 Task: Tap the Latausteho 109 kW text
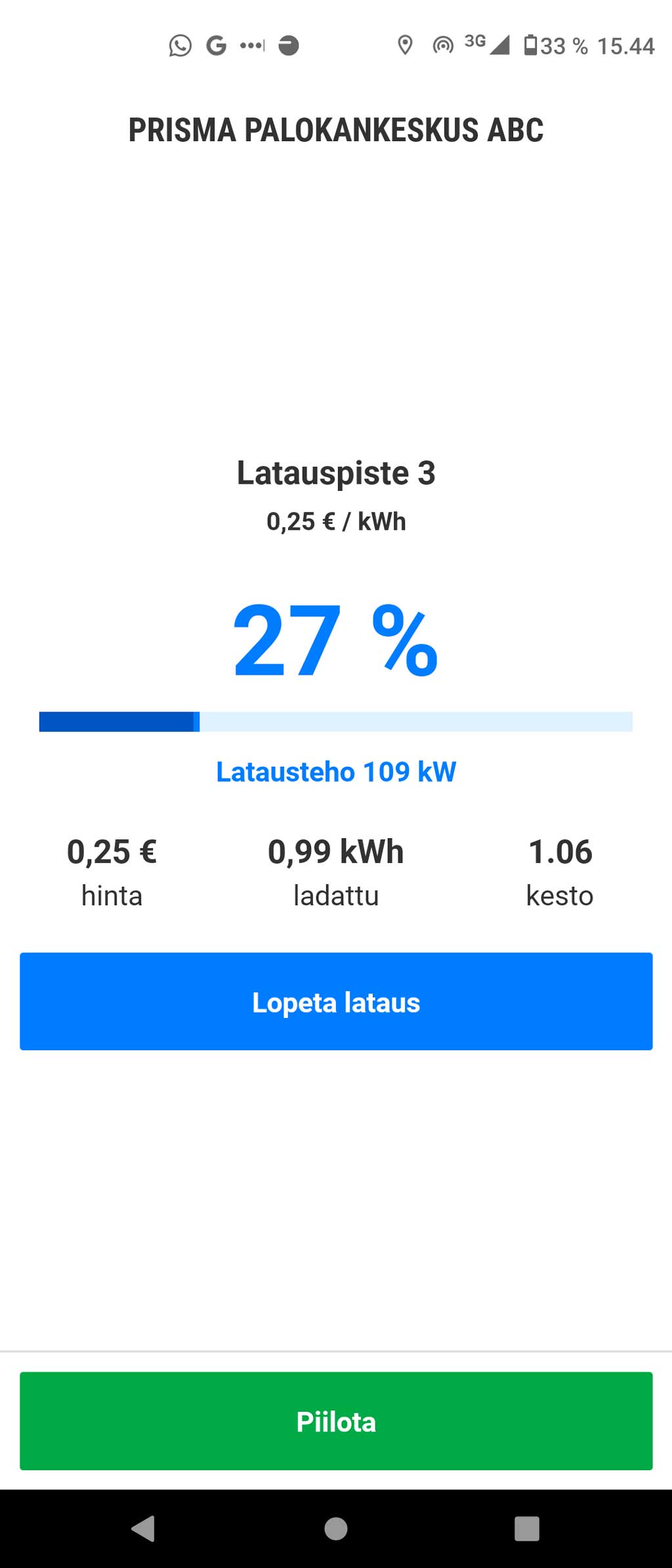[x=337, y=773]
